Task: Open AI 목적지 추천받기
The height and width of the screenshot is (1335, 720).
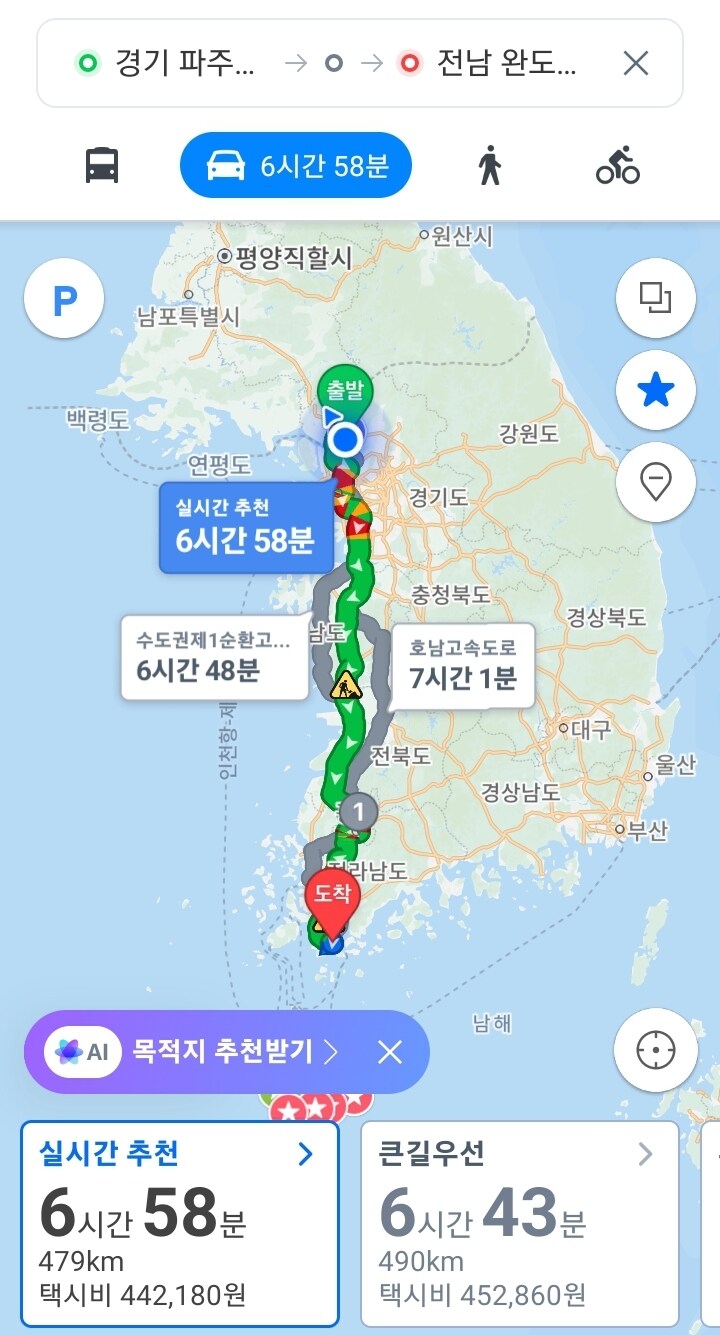Action: (x=200, y=1051)
